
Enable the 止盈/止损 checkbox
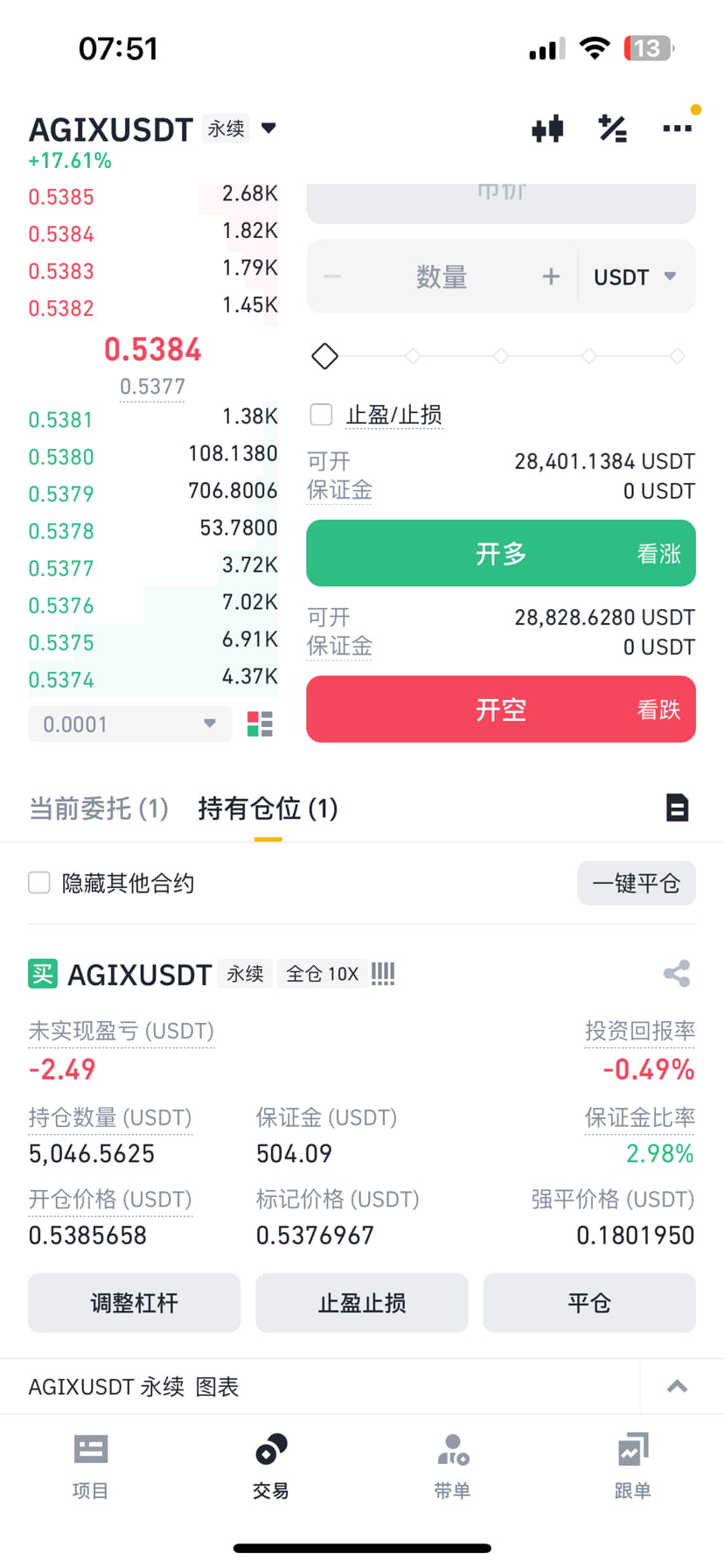(x=322, y=414)
